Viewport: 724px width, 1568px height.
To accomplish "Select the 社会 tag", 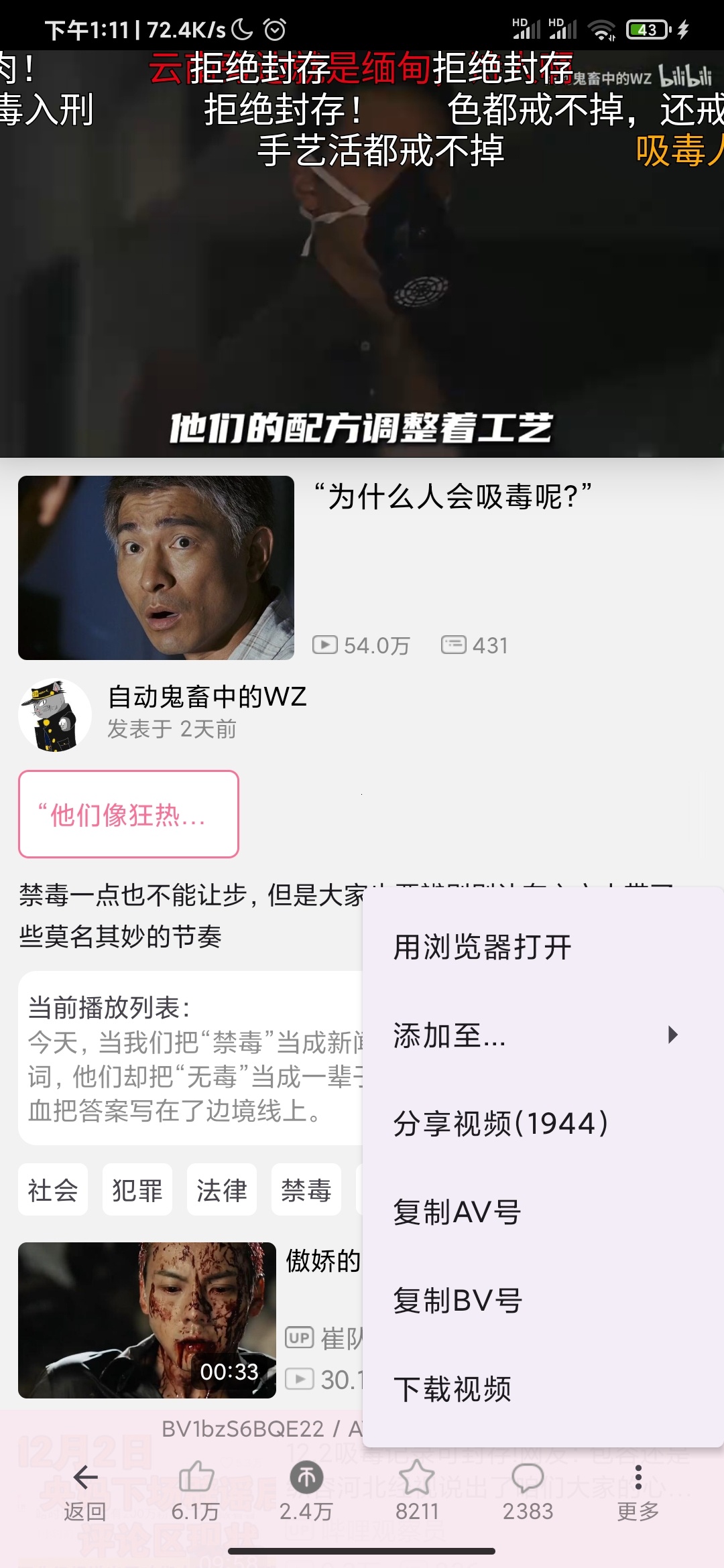I will [x=53, y=1189].
